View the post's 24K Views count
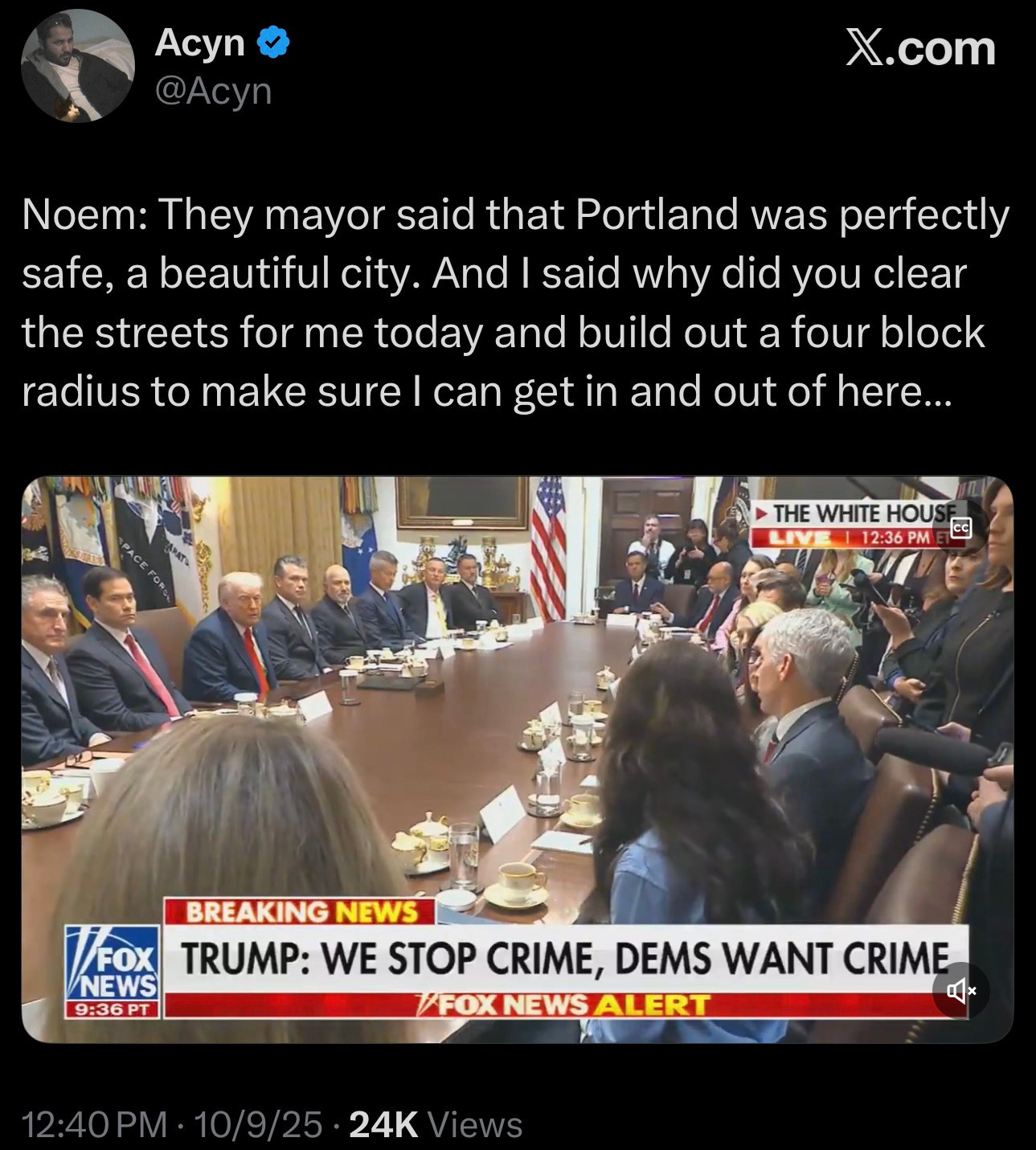This screenshot has height=1150, width=1036. [x=436, y=1124]
